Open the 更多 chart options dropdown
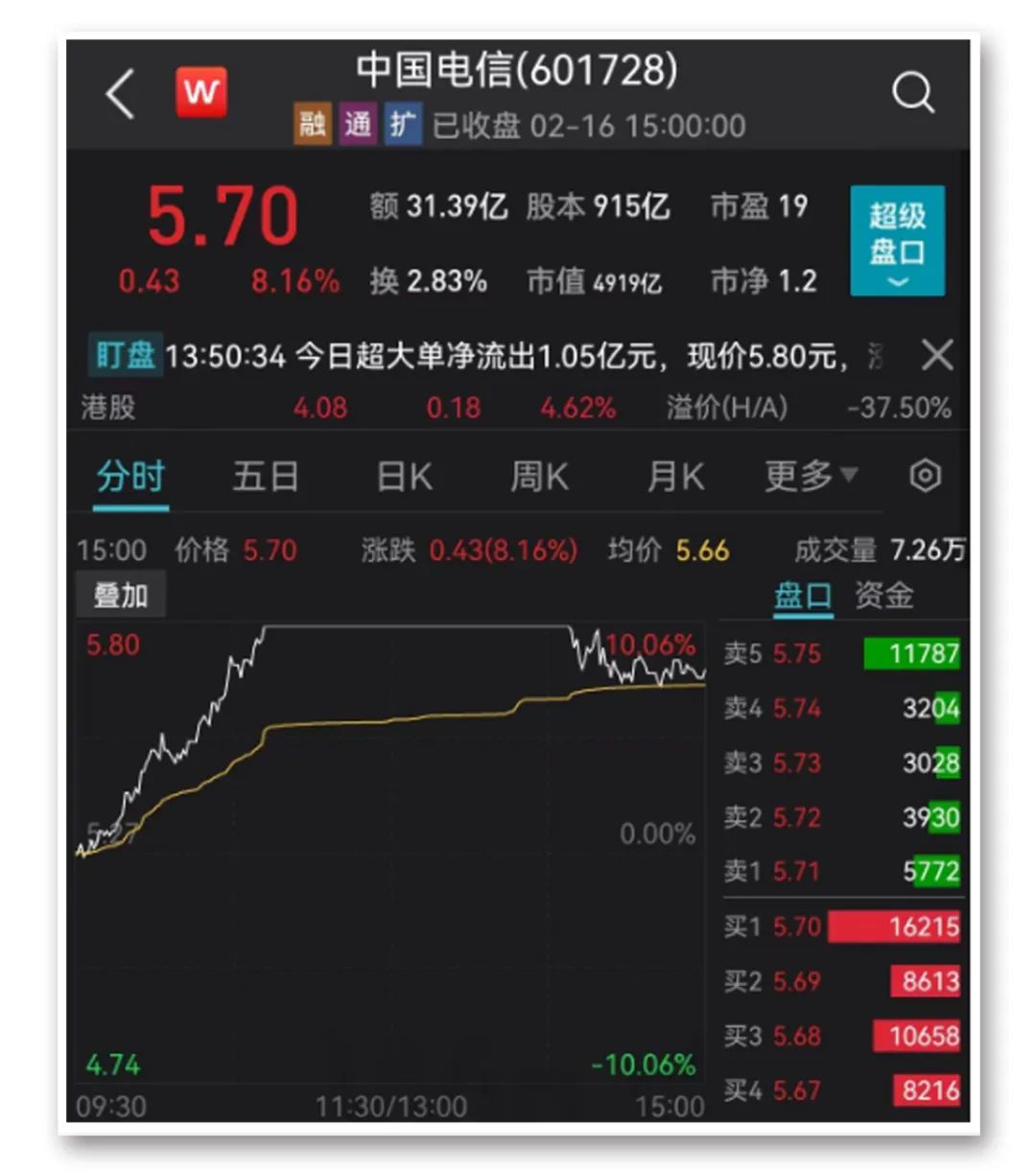This screenshot has height=1173, width=1036. (x=811, y=476)
